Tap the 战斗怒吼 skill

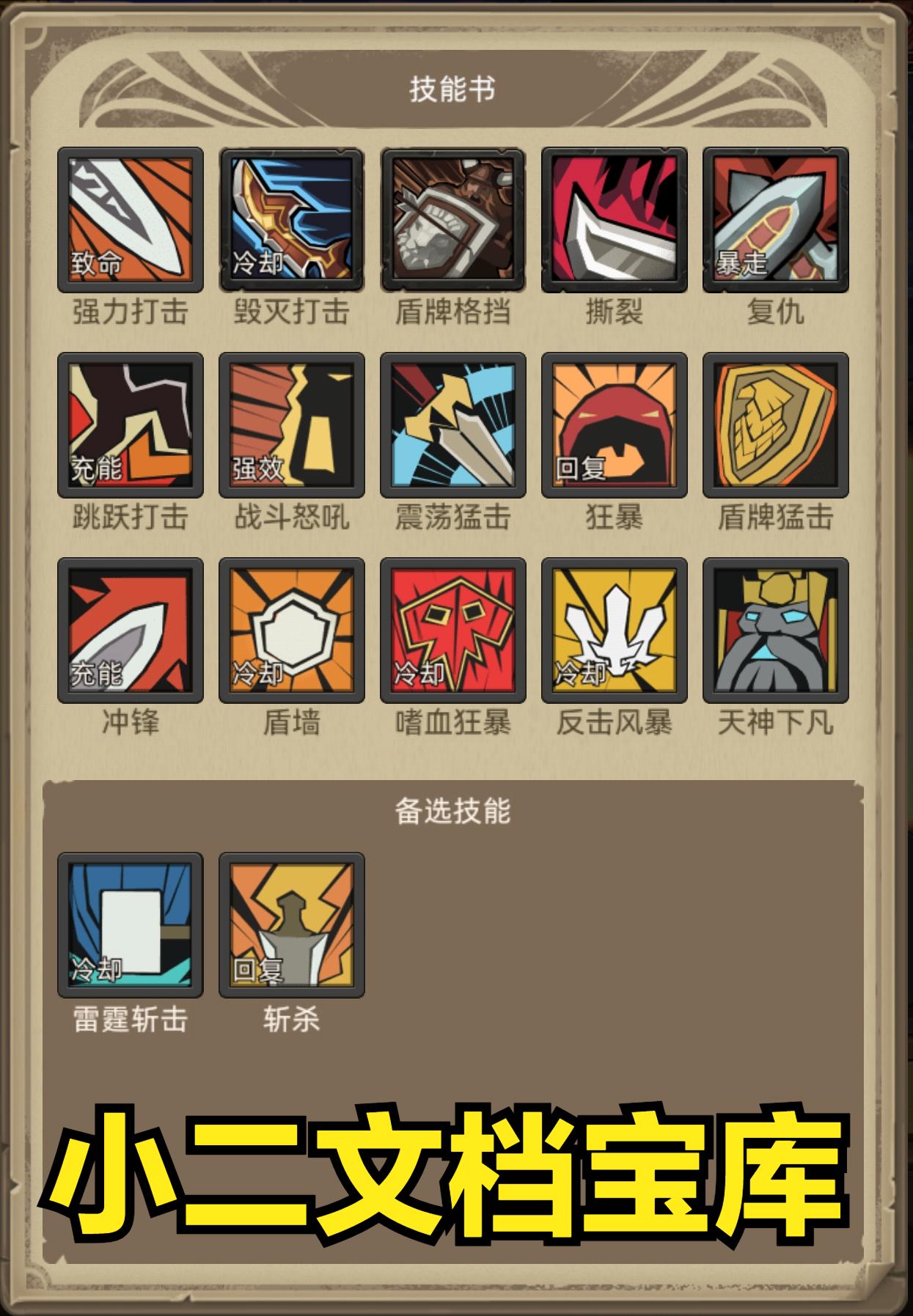pyautogui.click(x=292, y=425)
